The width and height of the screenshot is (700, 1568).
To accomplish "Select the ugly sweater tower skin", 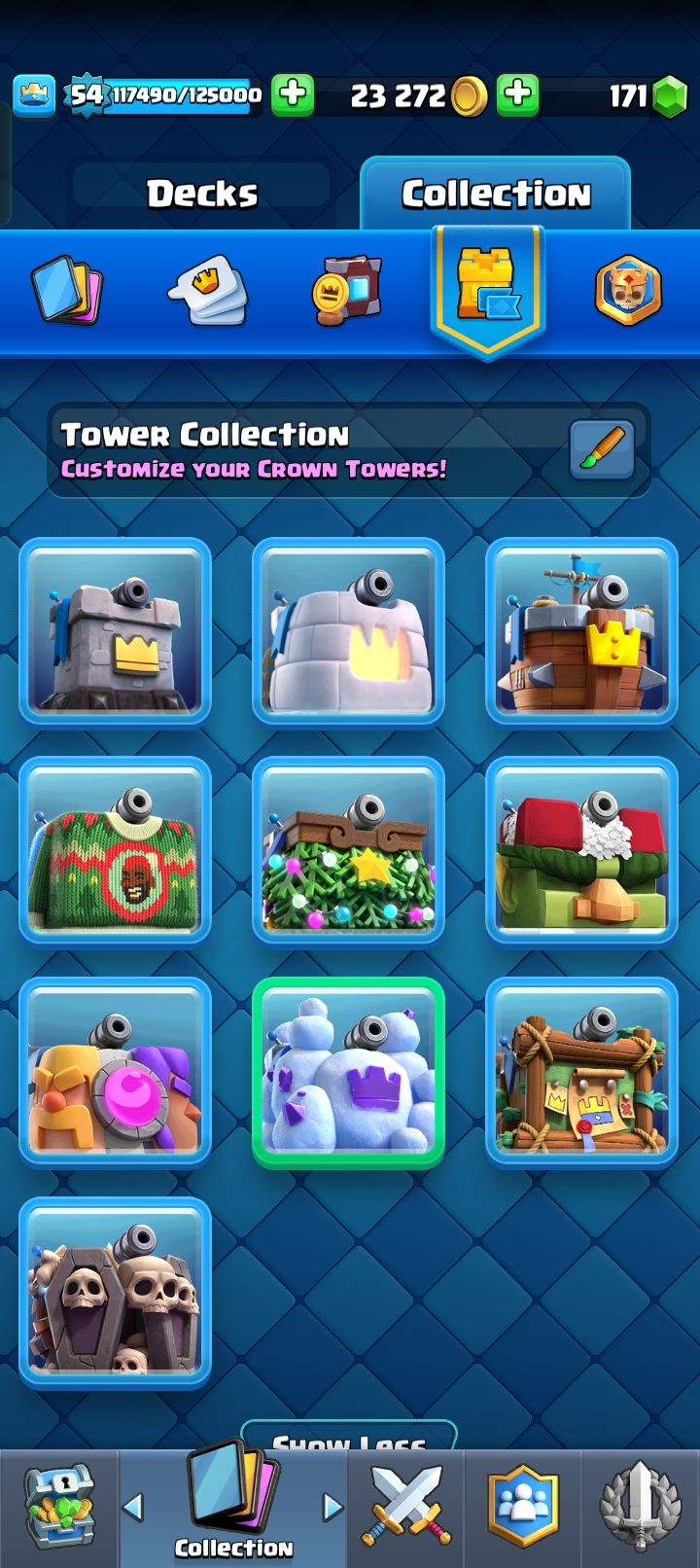I will tap(115, 852).
